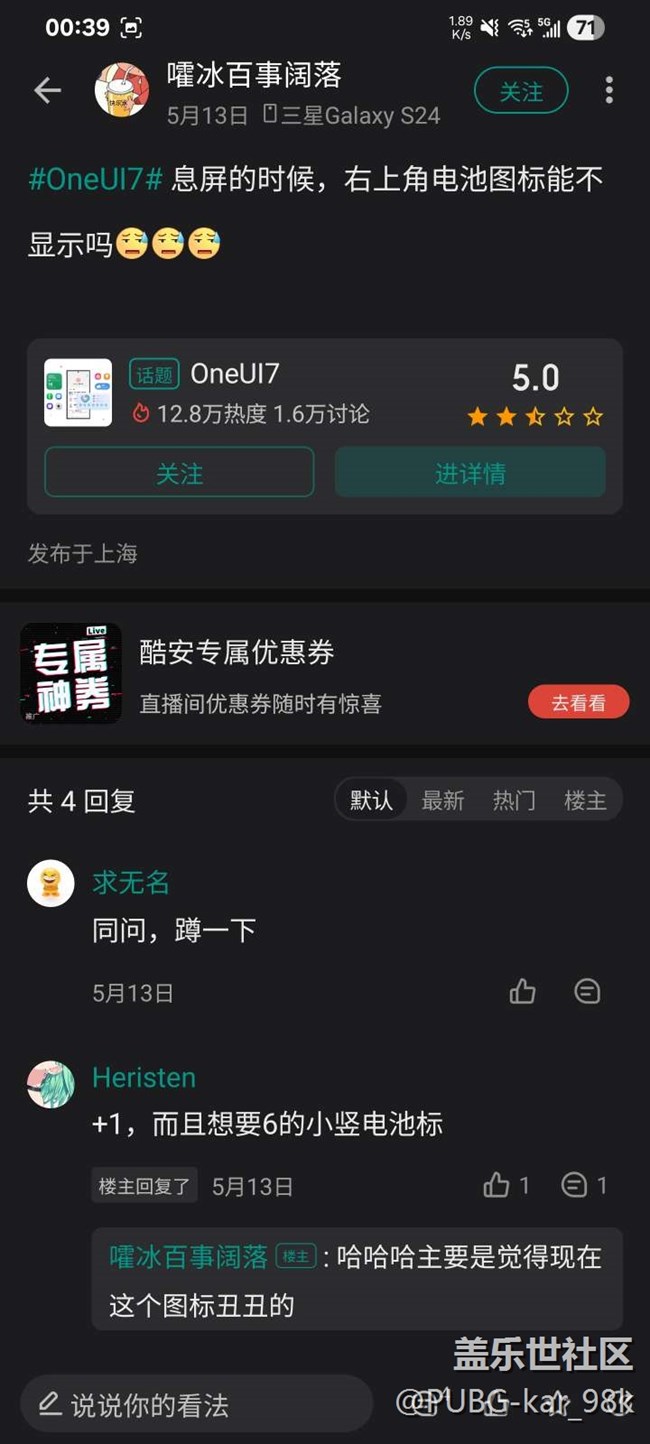Open the #OneUI7# hashtag link
650x1444 pixels.
95,180
